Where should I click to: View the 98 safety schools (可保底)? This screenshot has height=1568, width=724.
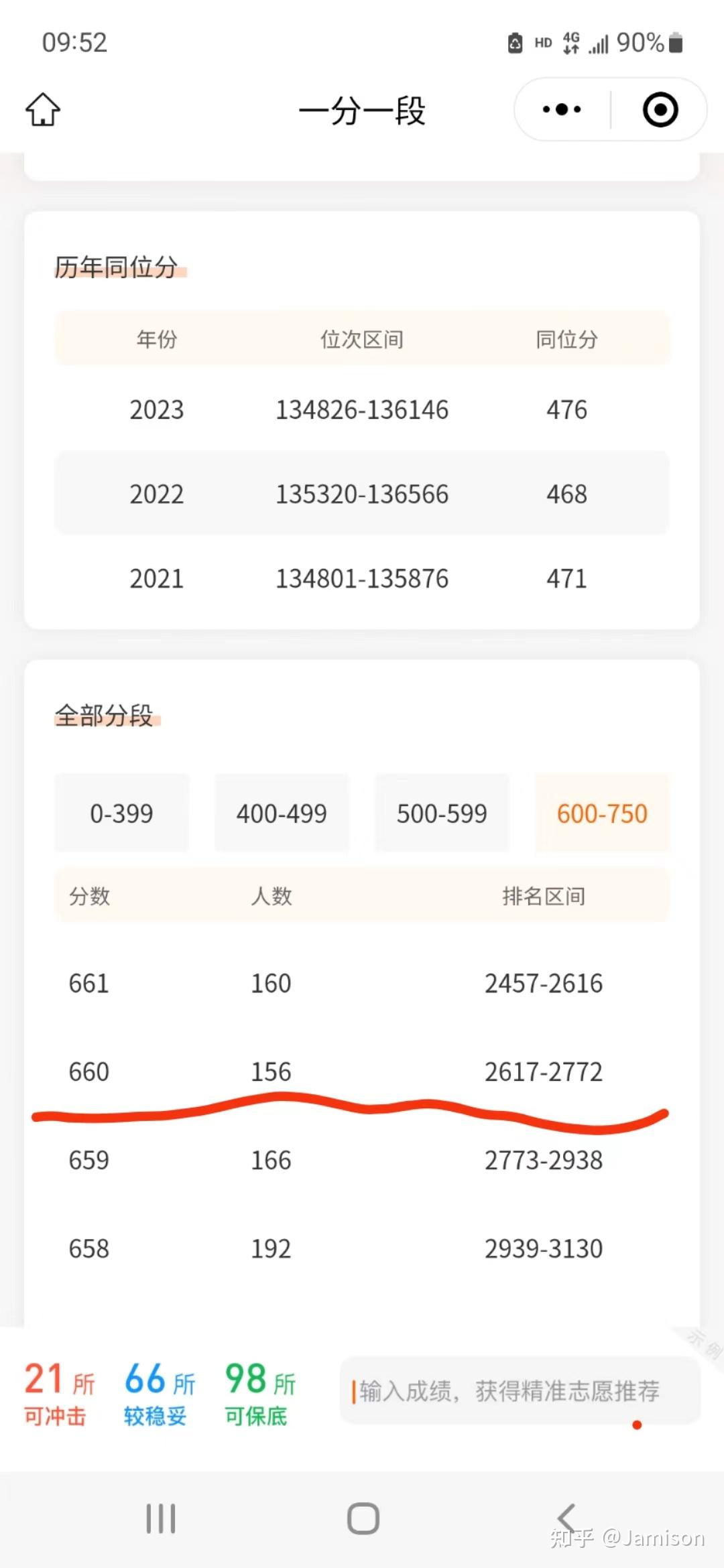tap(259, 1393)
